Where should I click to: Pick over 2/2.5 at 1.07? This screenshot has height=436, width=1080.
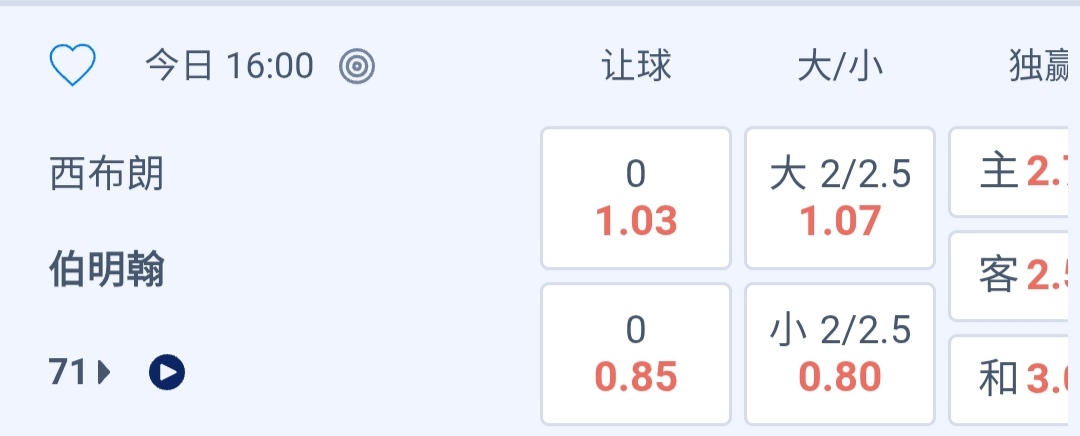840,198
